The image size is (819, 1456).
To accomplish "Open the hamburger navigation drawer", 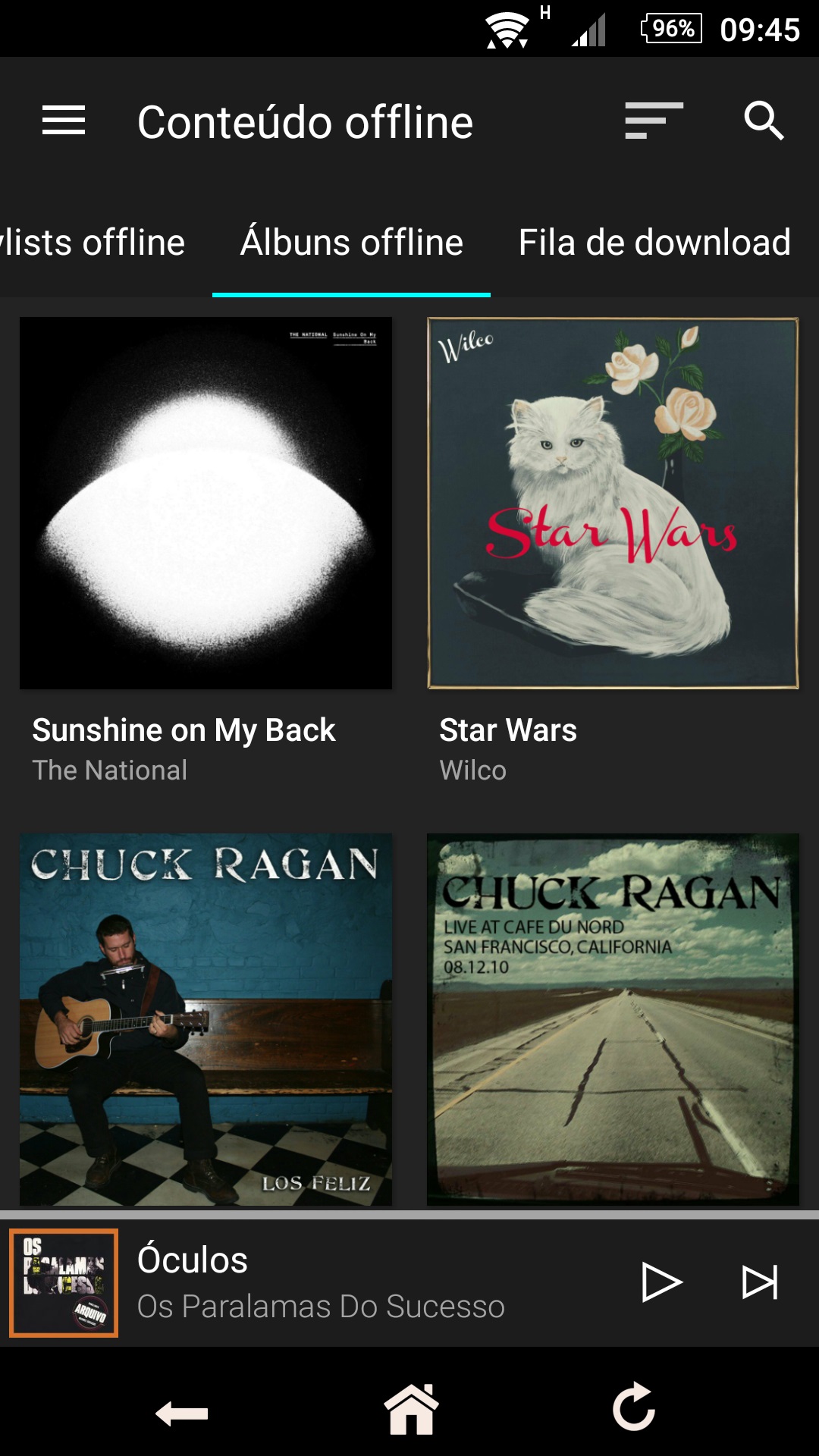I will pos(64,121).
